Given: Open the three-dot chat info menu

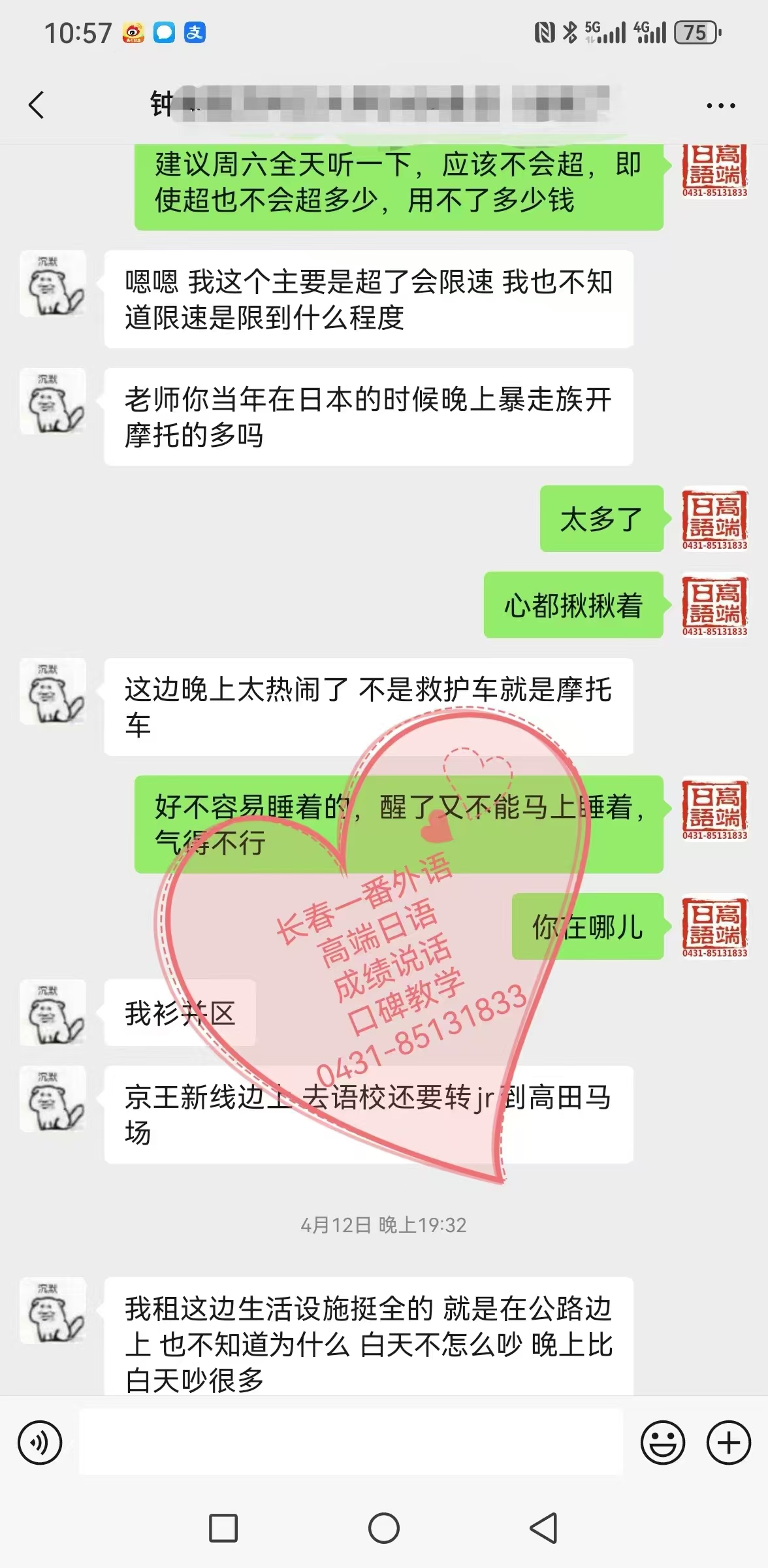Looking at the screenshot, I should (720, 105).
